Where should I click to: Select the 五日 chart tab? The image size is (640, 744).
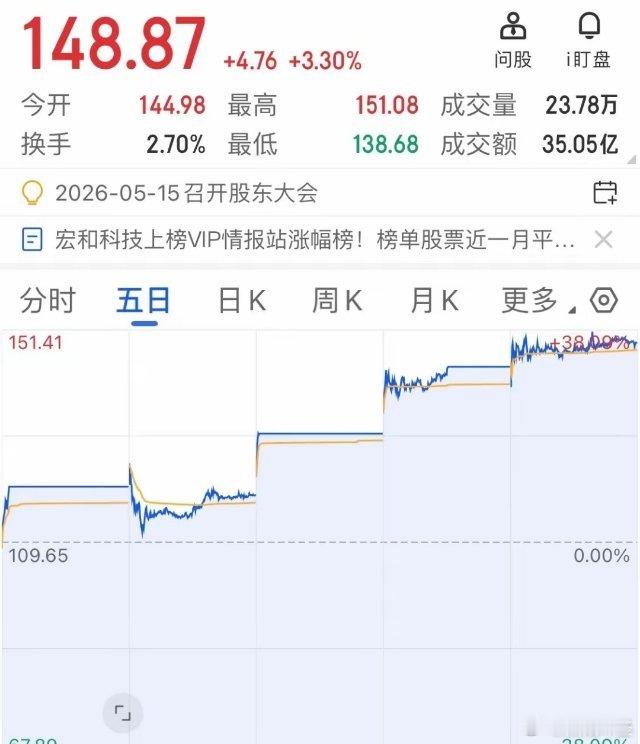[144, 300]
